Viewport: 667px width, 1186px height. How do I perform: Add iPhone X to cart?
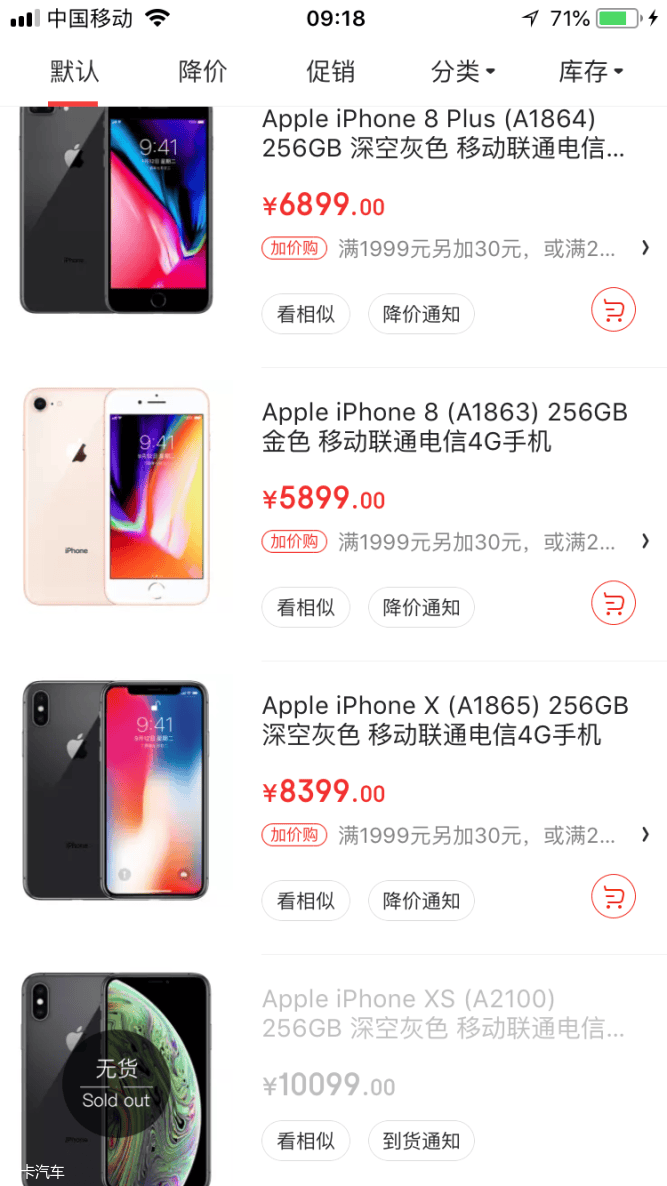(x=613, y=896)
